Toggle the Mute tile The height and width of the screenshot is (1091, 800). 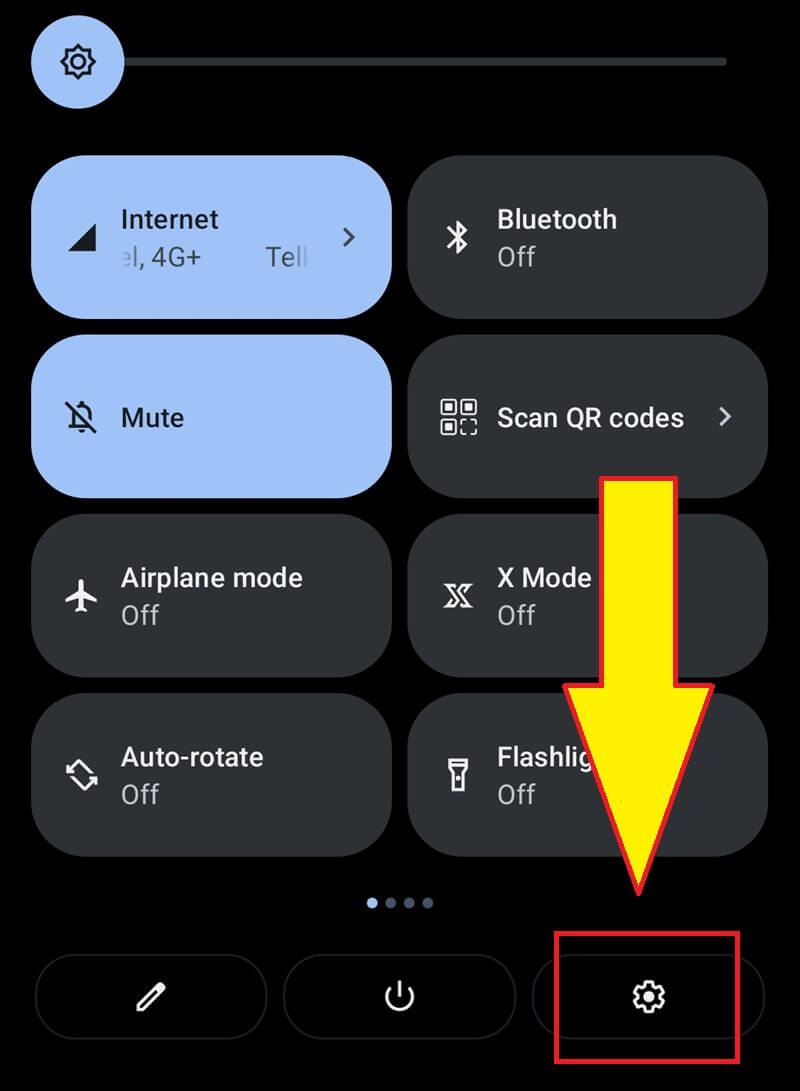(x=211, y=417)
